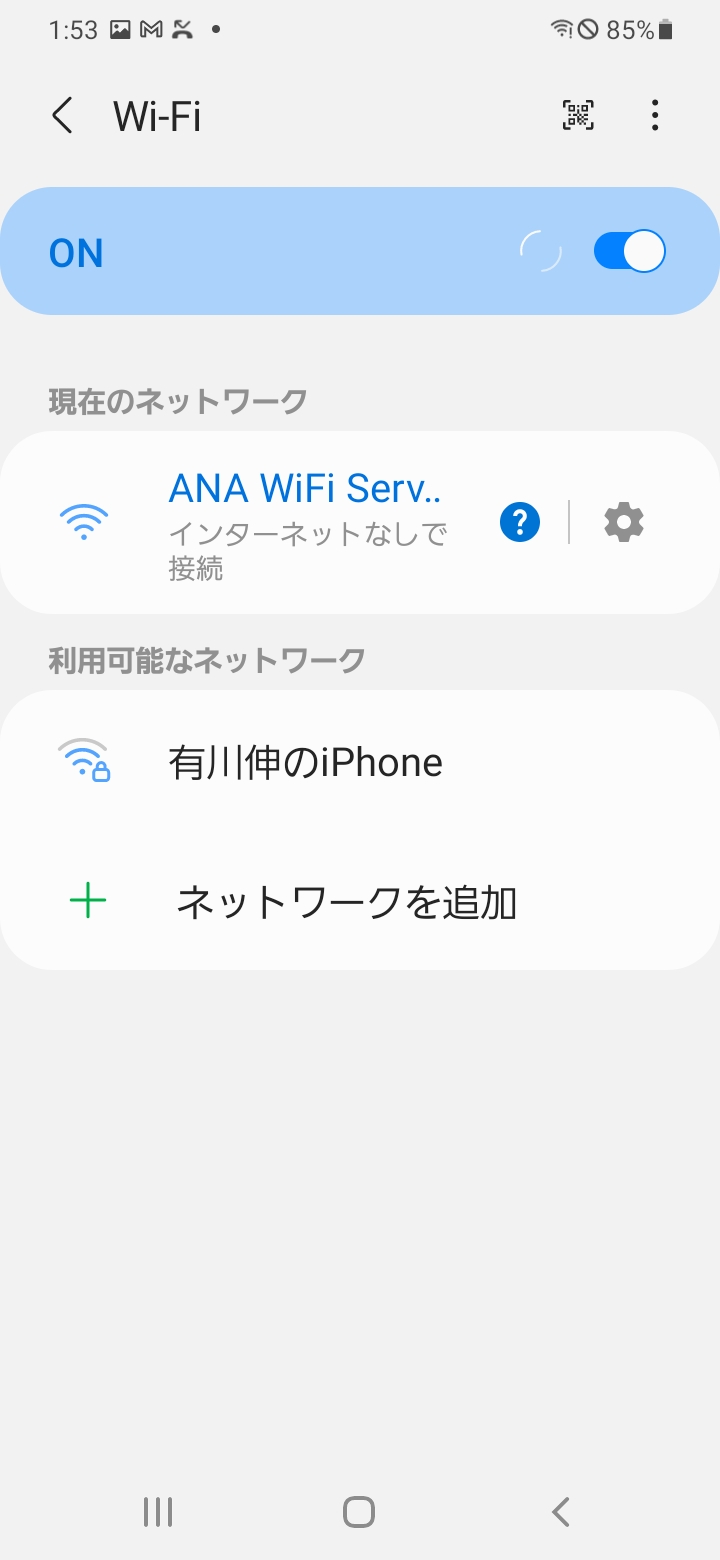Connect to 有川伸のiPhone network

coord(305,762)
